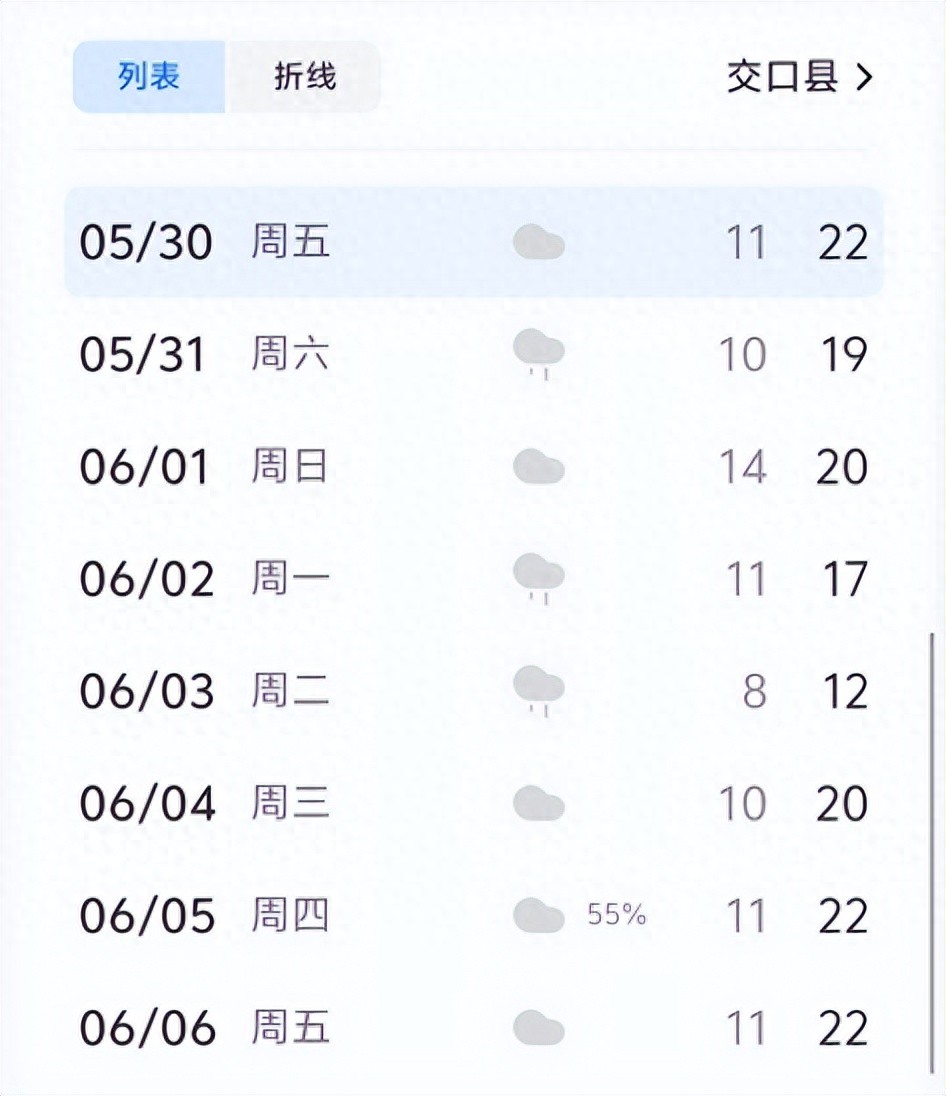
Task: Click the cloud icon next to 55%
Action: click(x=537, y=913)
